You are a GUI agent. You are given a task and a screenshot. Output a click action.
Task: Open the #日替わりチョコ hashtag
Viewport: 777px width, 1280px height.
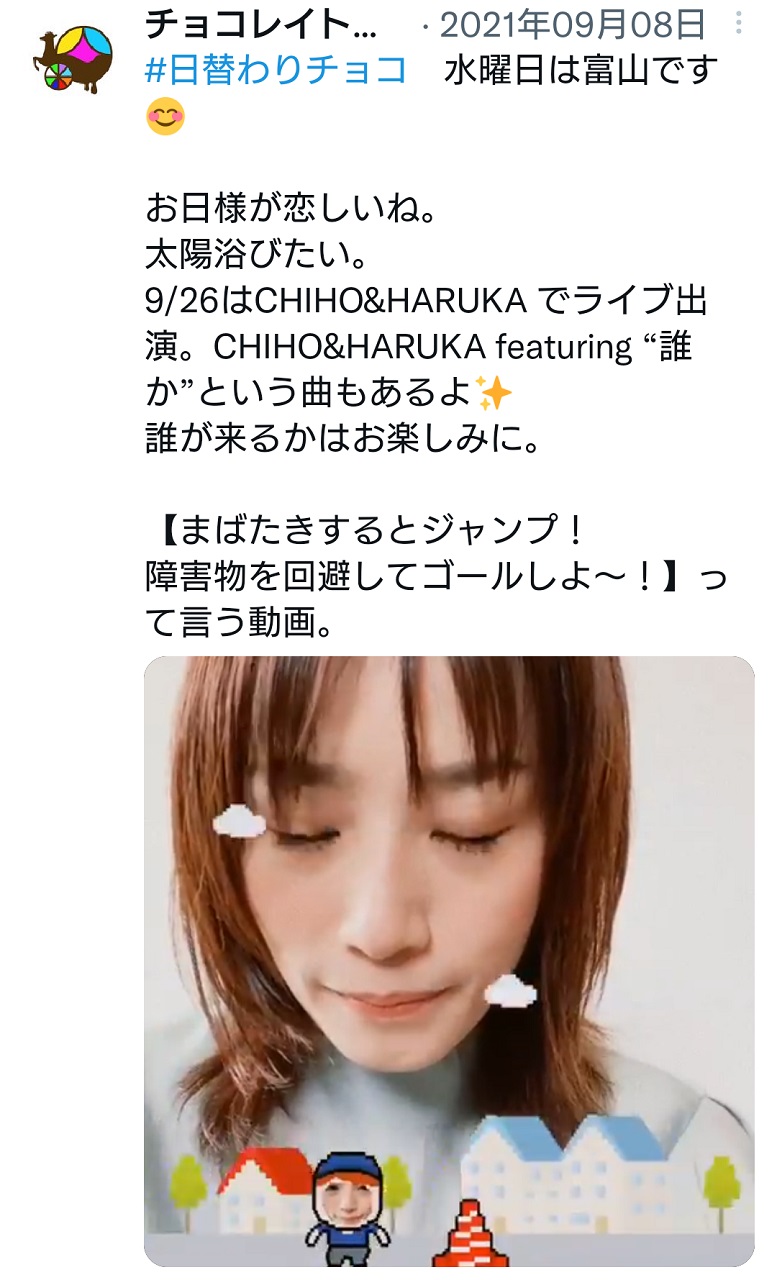click(x=276, y=70)
